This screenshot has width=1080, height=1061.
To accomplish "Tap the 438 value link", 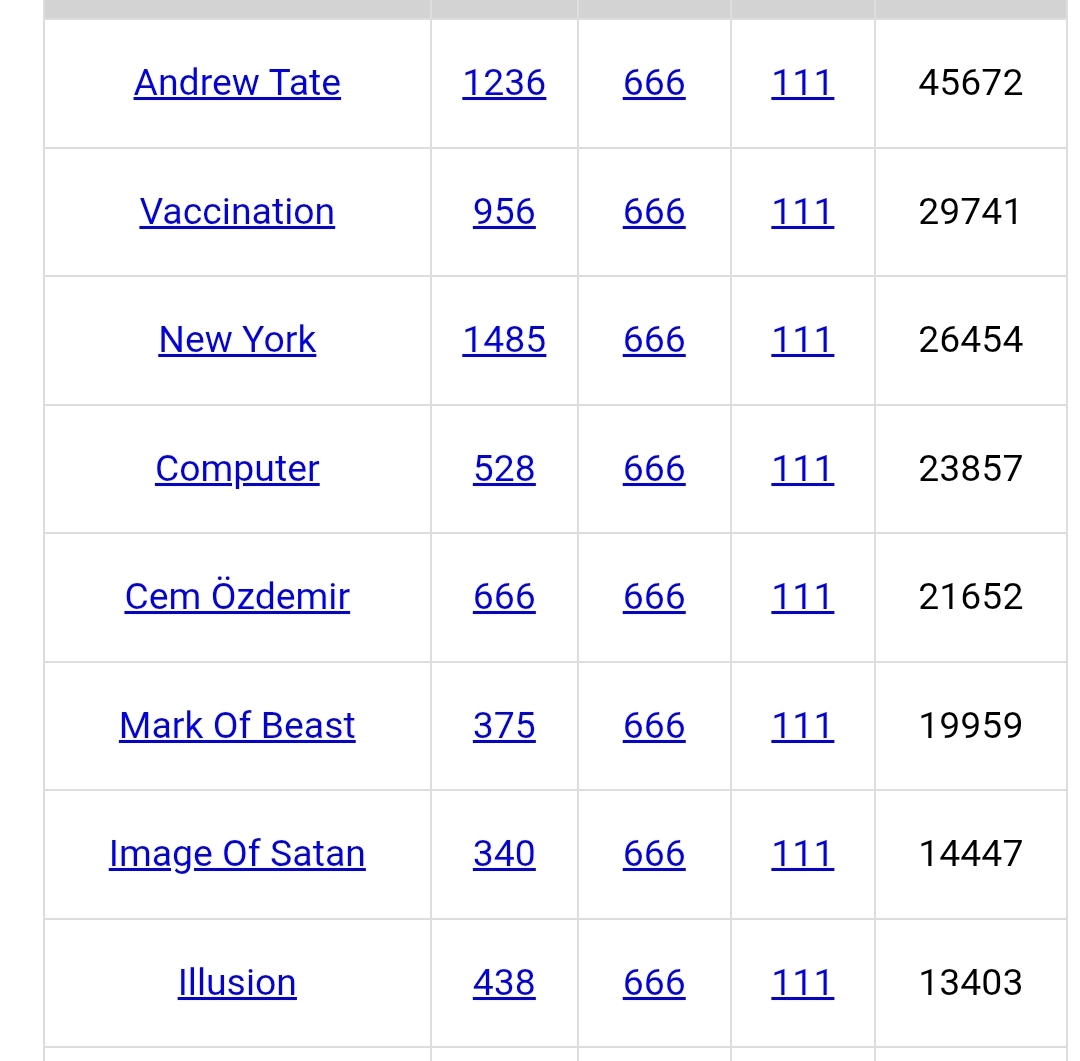I will (x=504, y=982).
